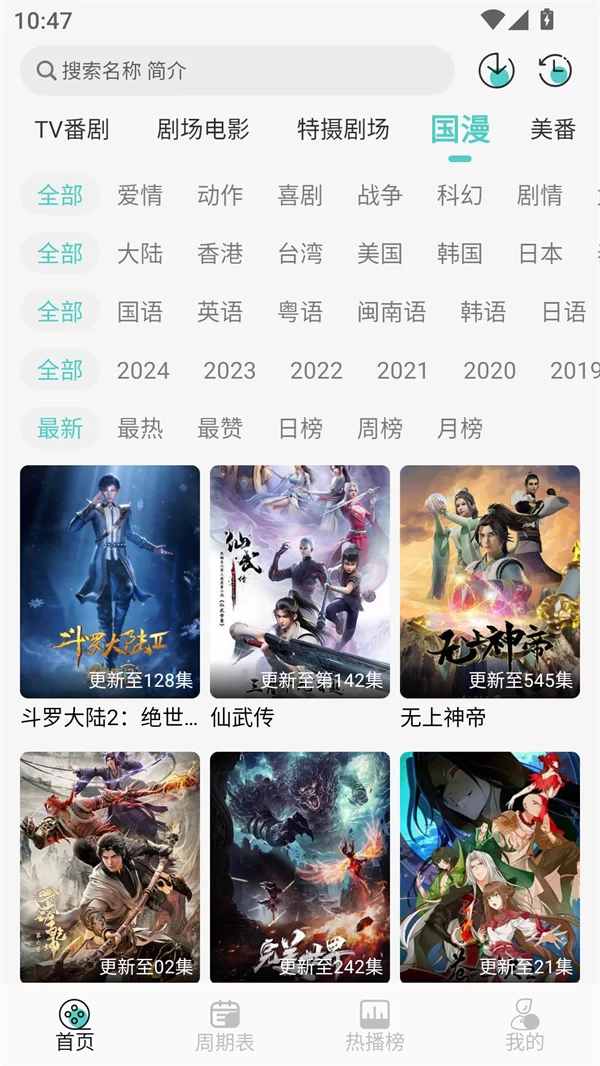Viewport: 600px width, 1066px height.
Task: Filter by the 爱情 genre
Action: [140, 196]
